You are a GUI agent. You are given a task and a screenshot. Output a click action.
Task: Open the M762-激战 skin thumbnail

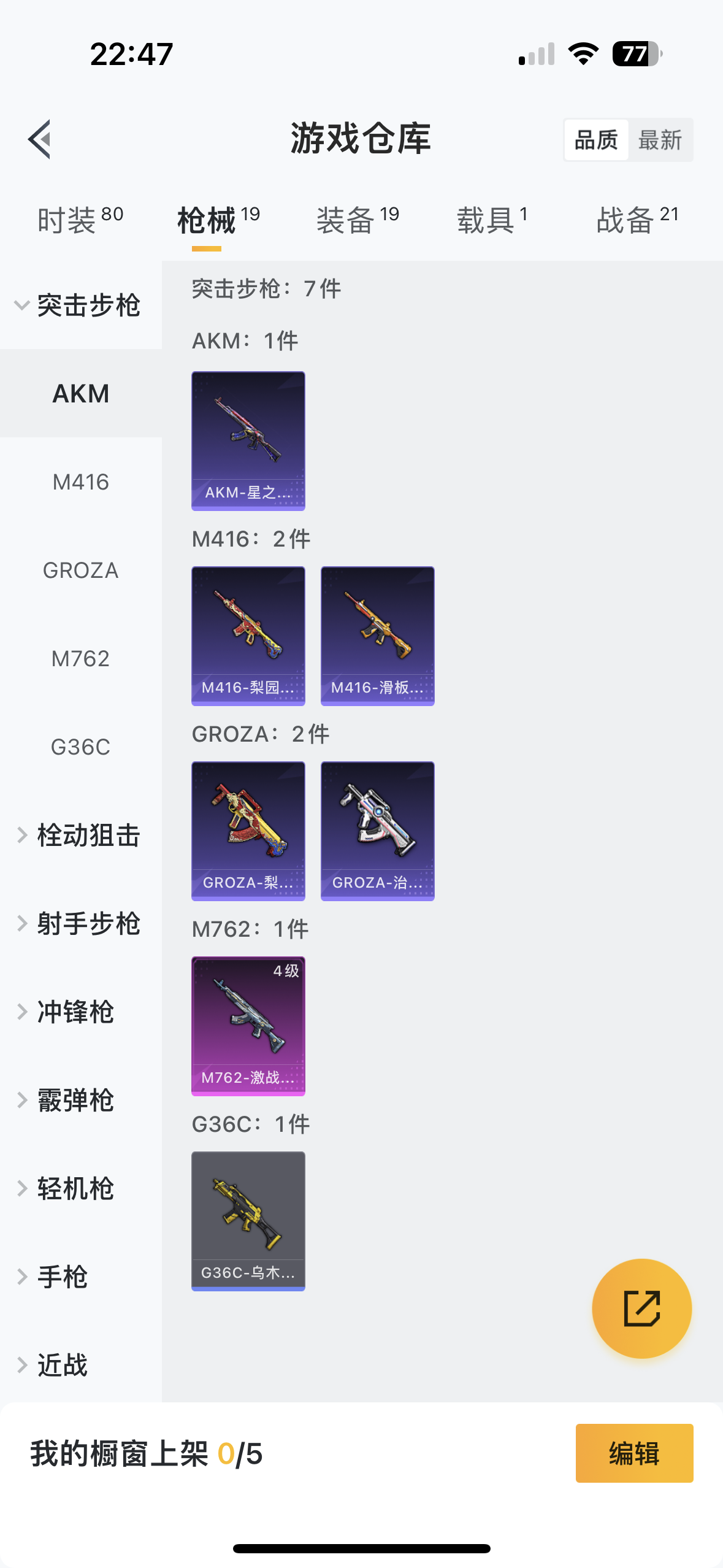248,1026
